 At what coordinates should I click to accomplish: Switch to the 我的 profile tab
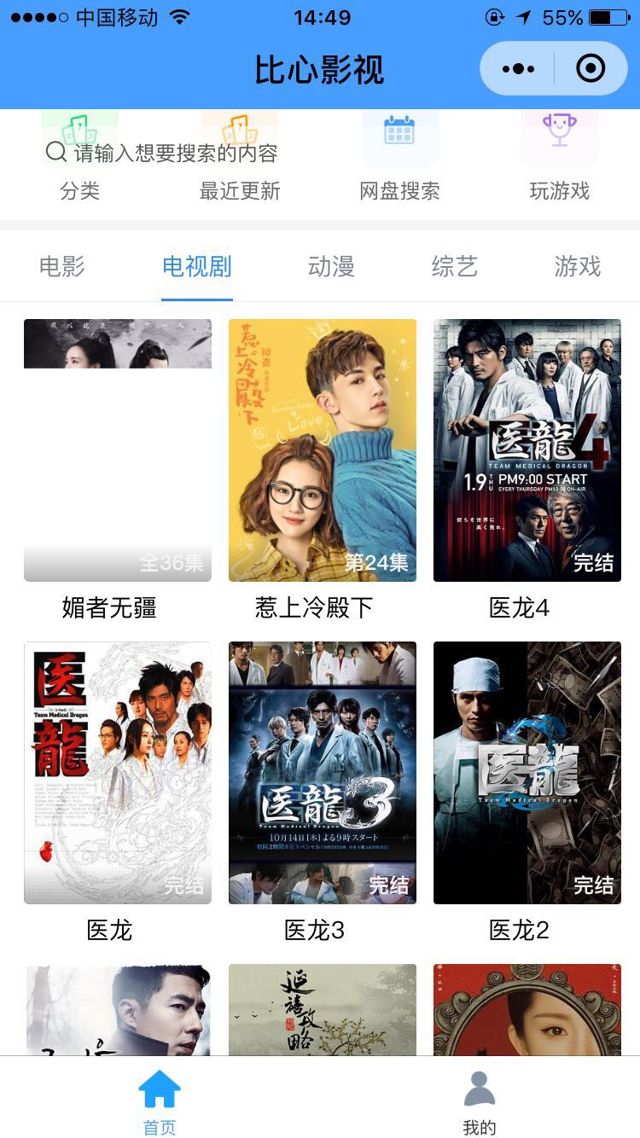point(480,1102)
